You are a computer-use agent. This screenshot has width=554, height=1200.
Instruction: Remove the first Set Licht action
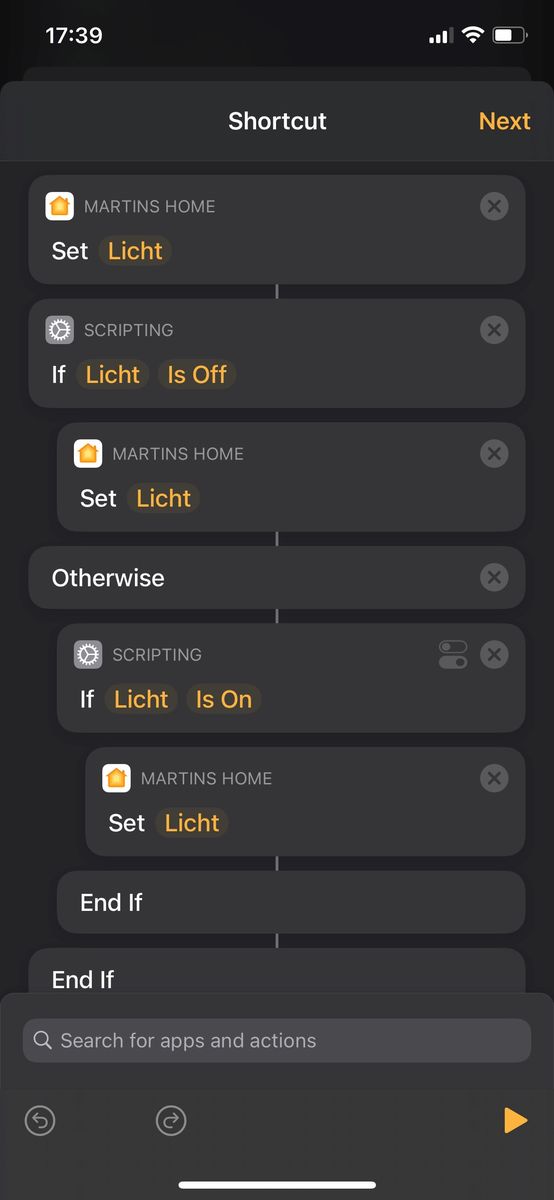(494, 206)
